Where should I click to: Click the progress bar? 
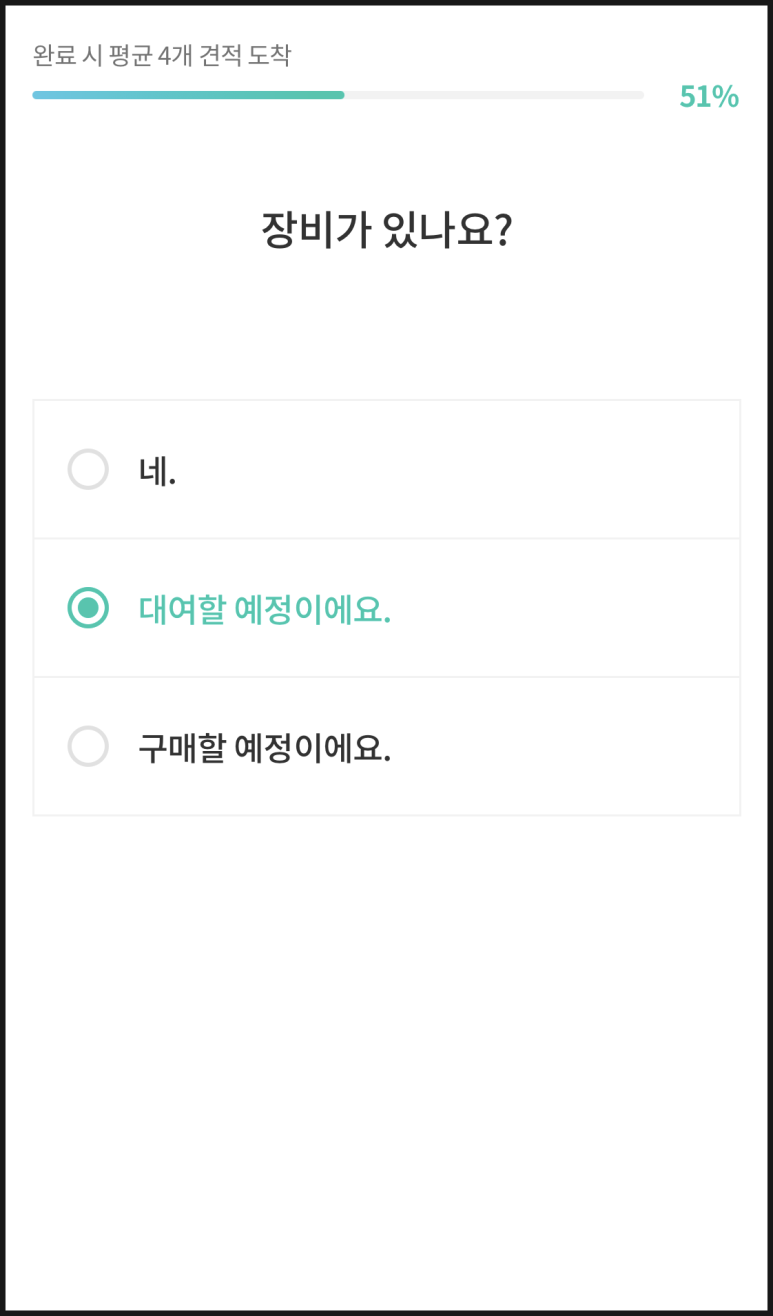338,95
